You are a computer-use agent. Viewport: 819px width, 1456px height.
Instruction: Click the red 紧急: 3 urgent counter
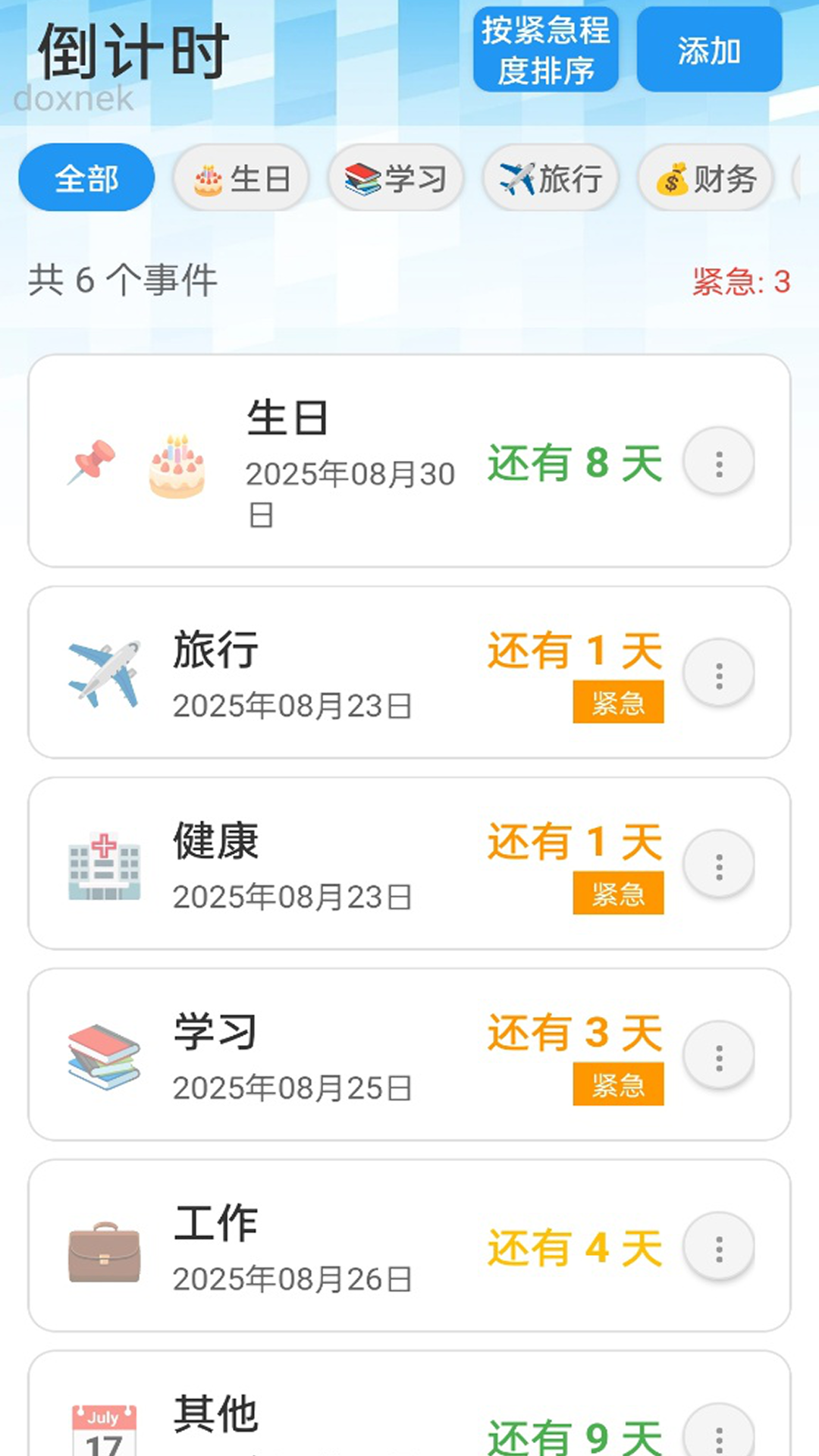(x=739, y=281)
